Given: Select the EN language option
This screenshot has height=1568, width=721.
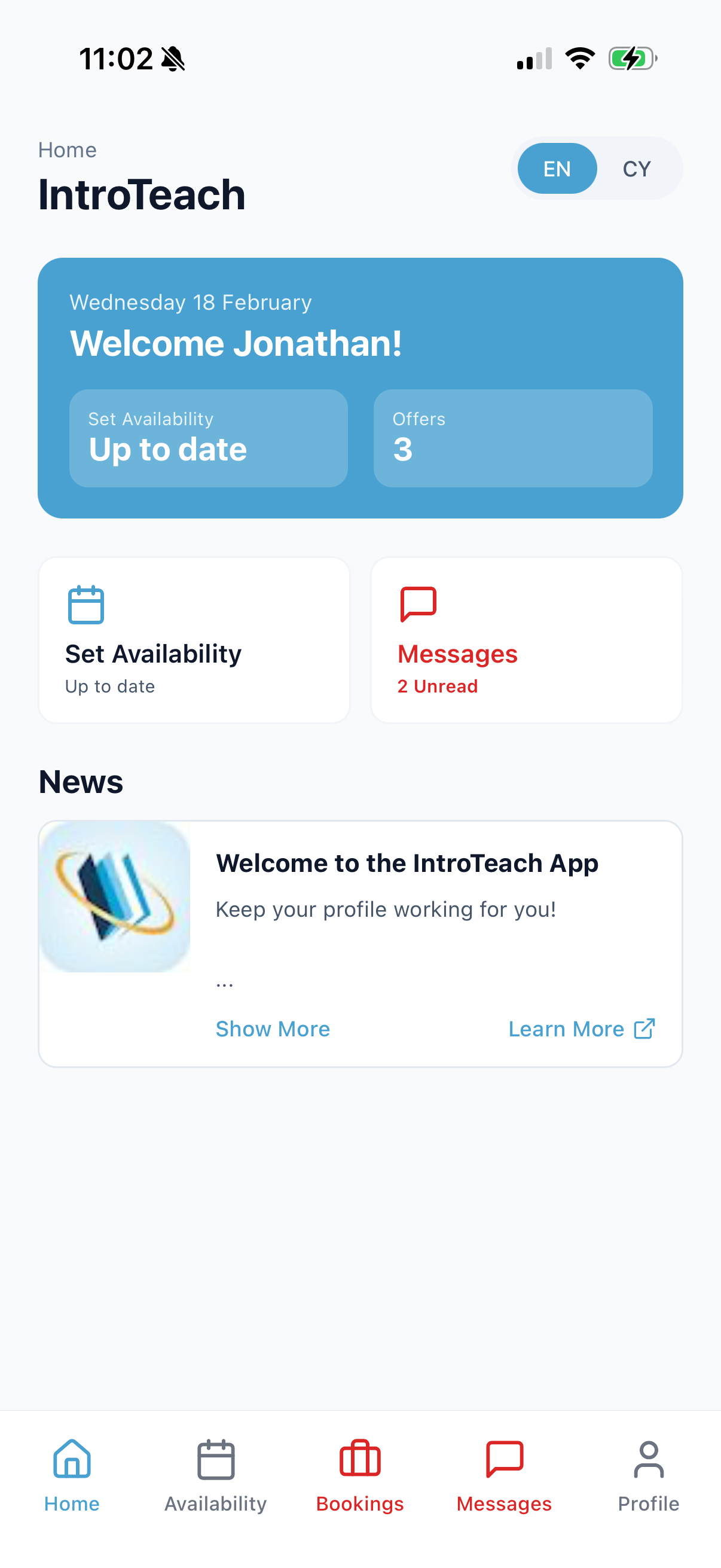Looking at the screenshot, I should click(x=557, y=169).
